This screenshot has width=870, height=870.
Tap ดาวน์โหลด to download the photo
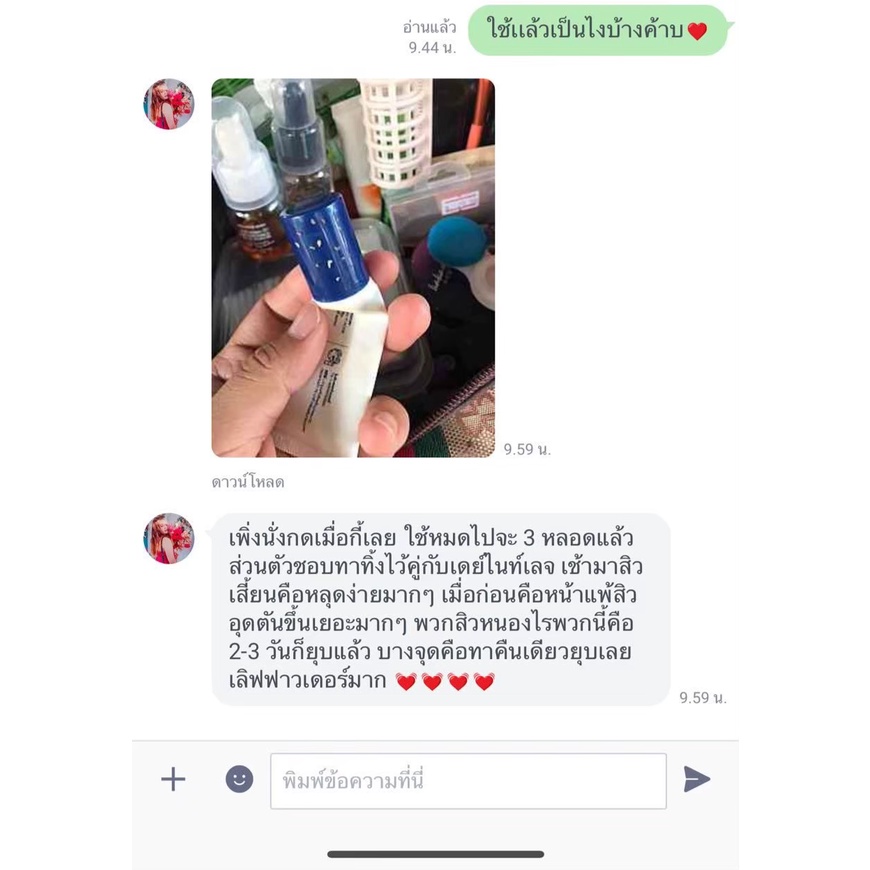click(247, 482)
